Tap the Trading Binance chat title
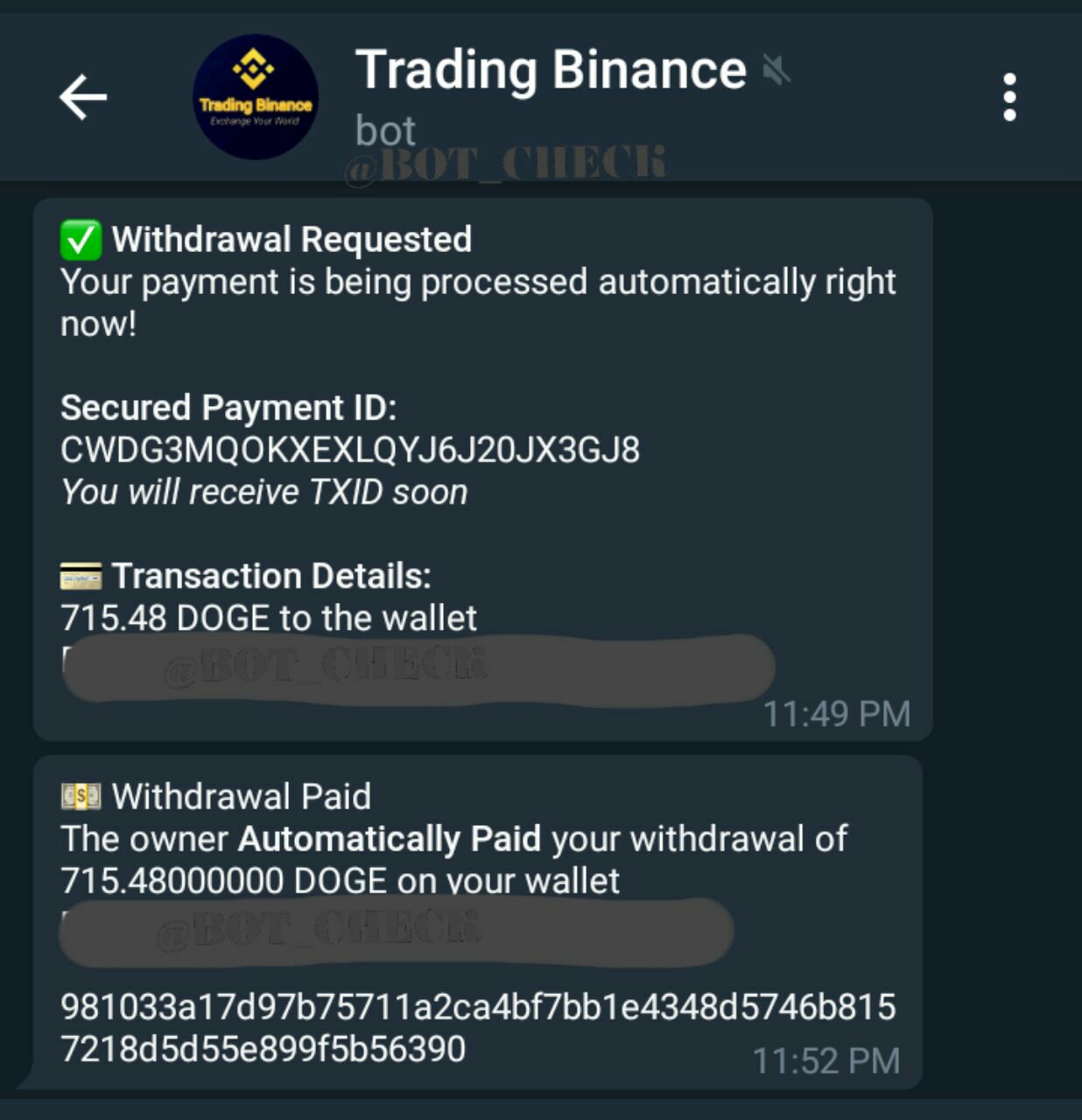The width and height of the screenshot is (1082, 1120). pyautogui.click(x=550, y=70)
